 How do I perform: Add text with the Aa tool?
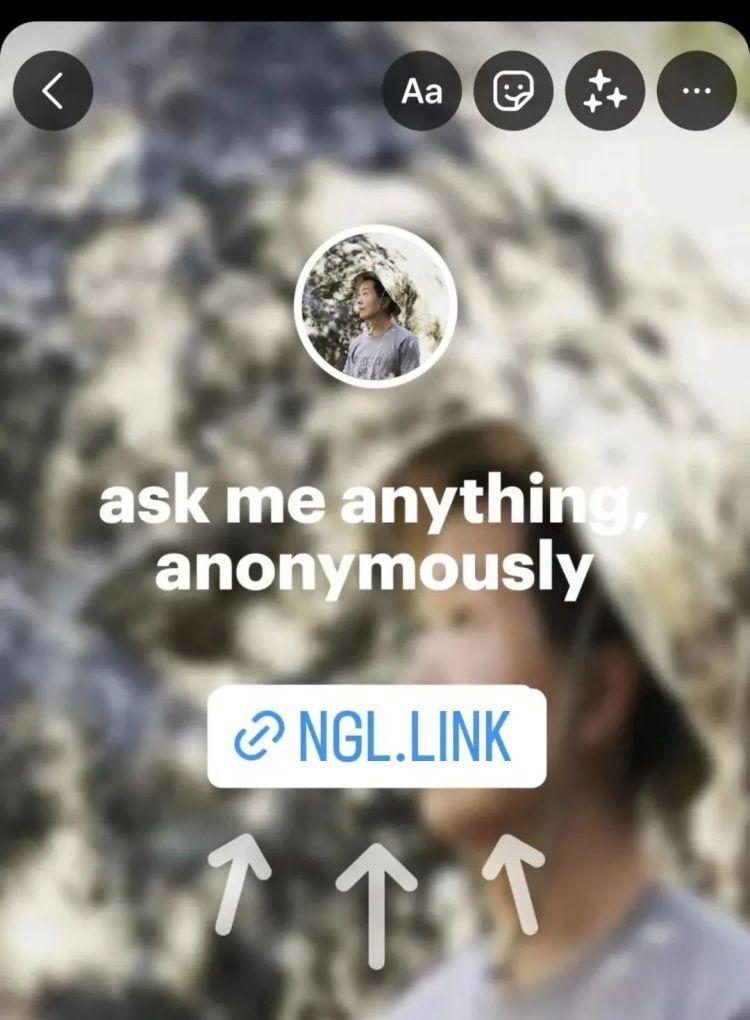421,91
